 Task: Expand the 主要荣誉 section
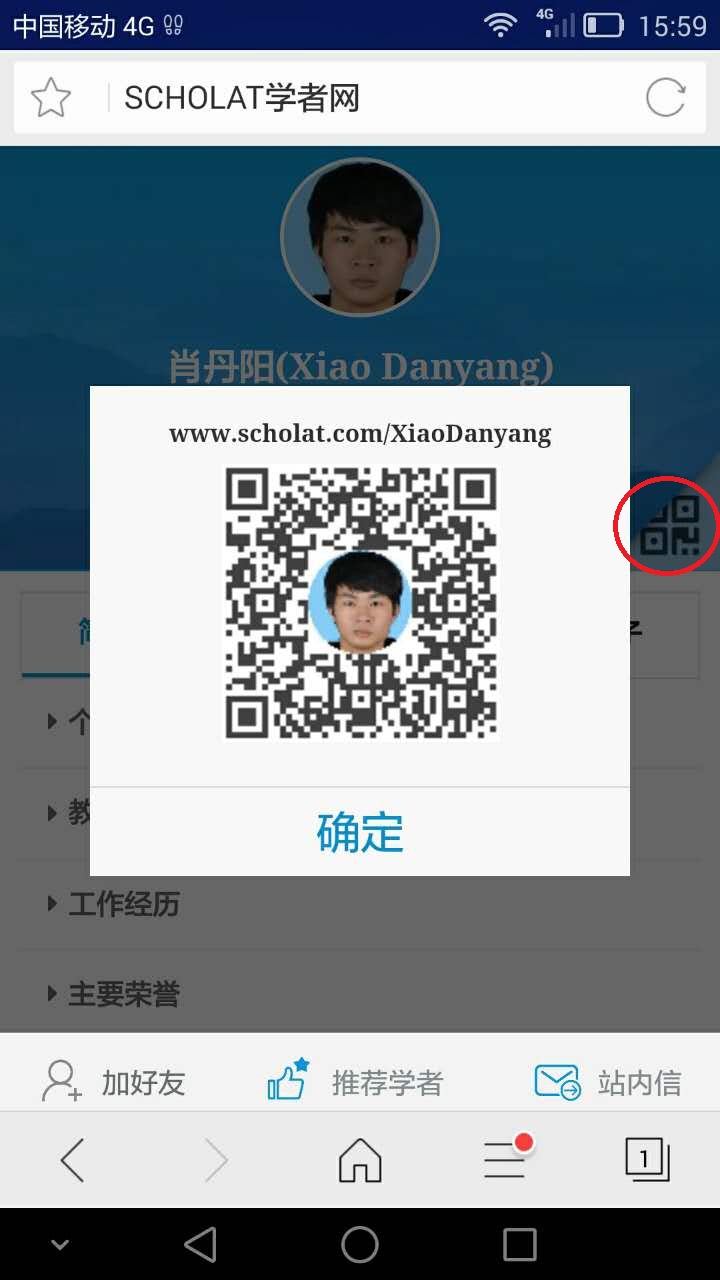123,994
